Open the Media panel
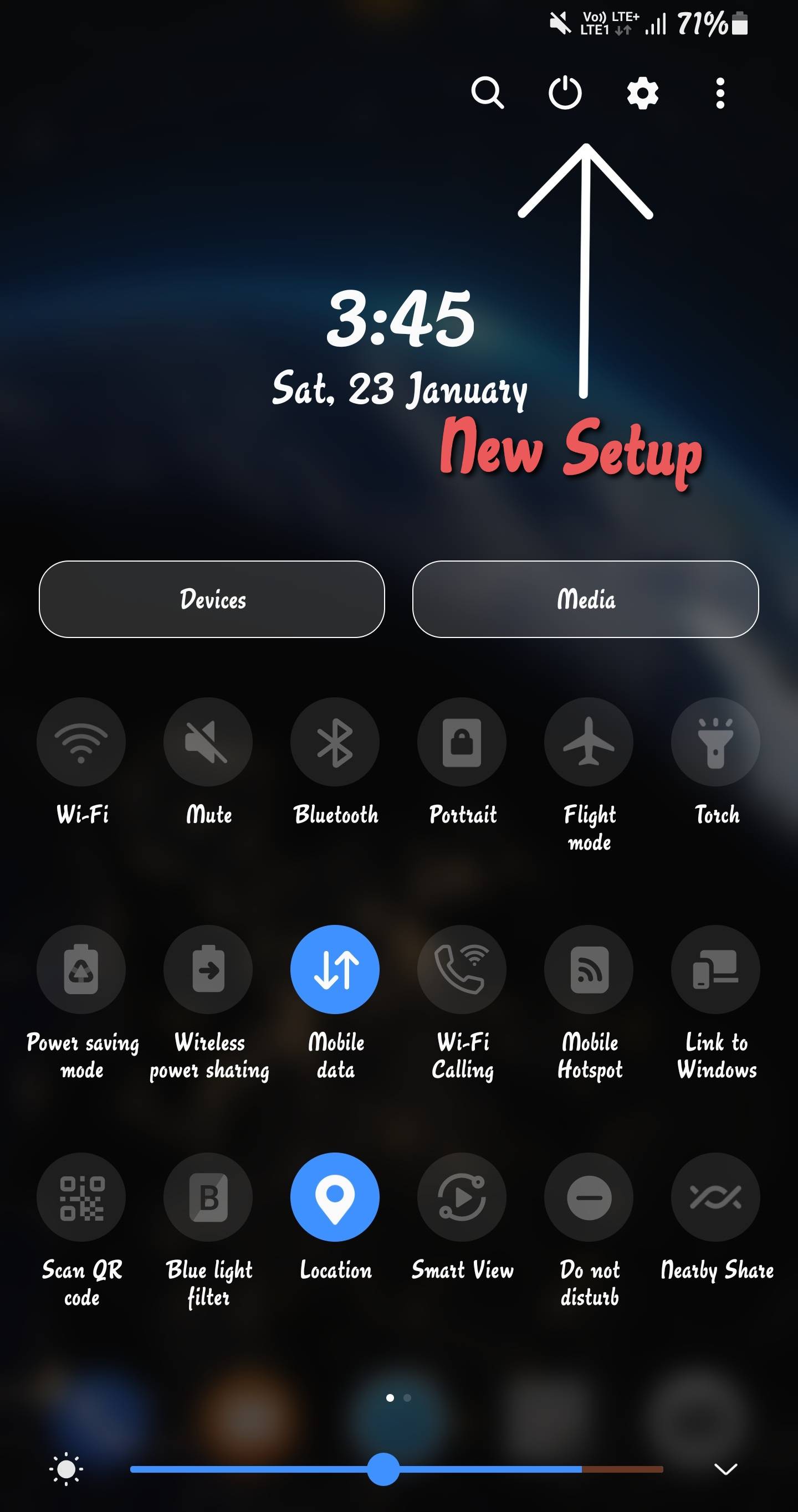798x1512 pixels. [x=585, y=599]
